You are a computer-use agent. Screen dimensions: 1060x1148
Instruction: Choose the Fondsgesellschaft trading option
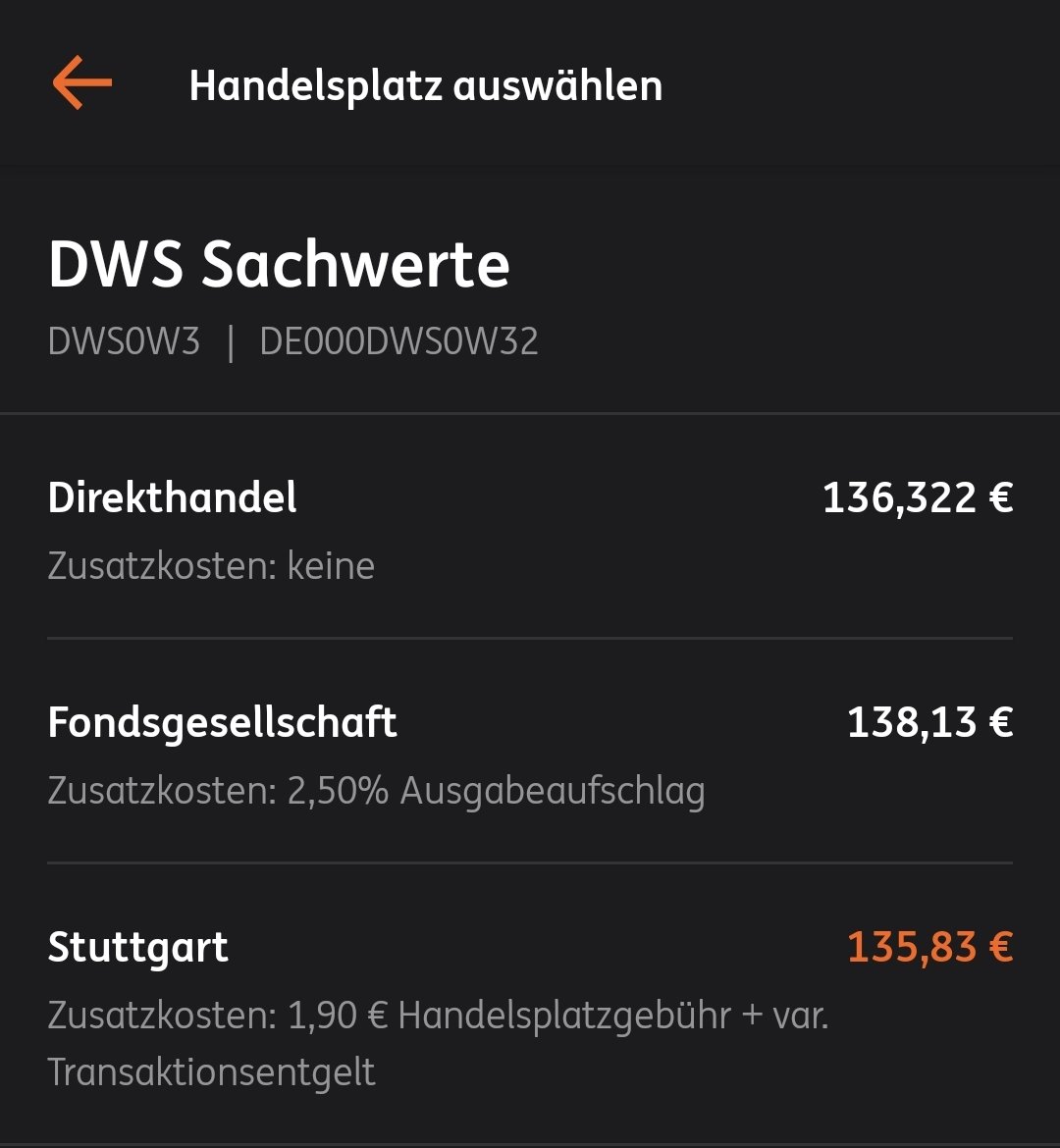[530, 752]
